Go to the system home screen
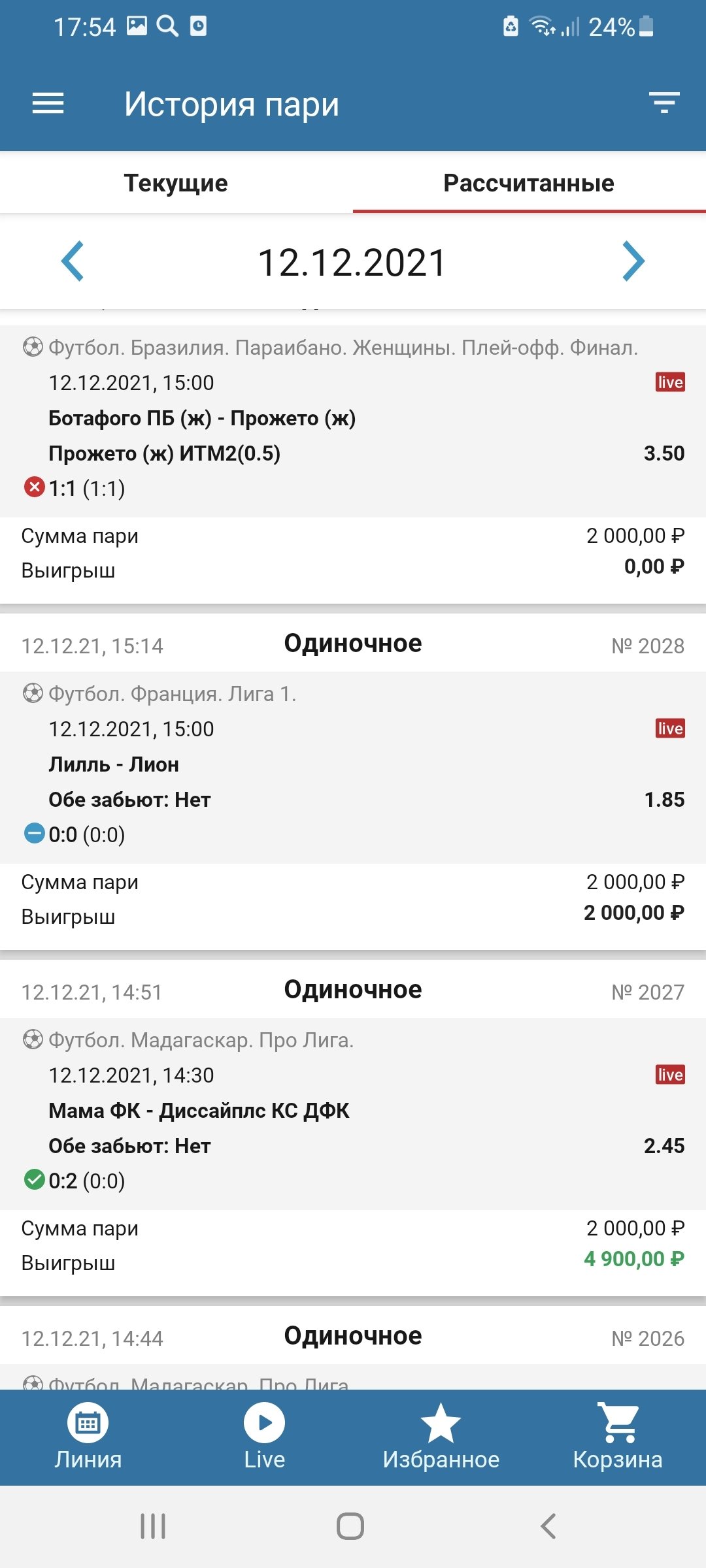 click(x=350, y=1526)
